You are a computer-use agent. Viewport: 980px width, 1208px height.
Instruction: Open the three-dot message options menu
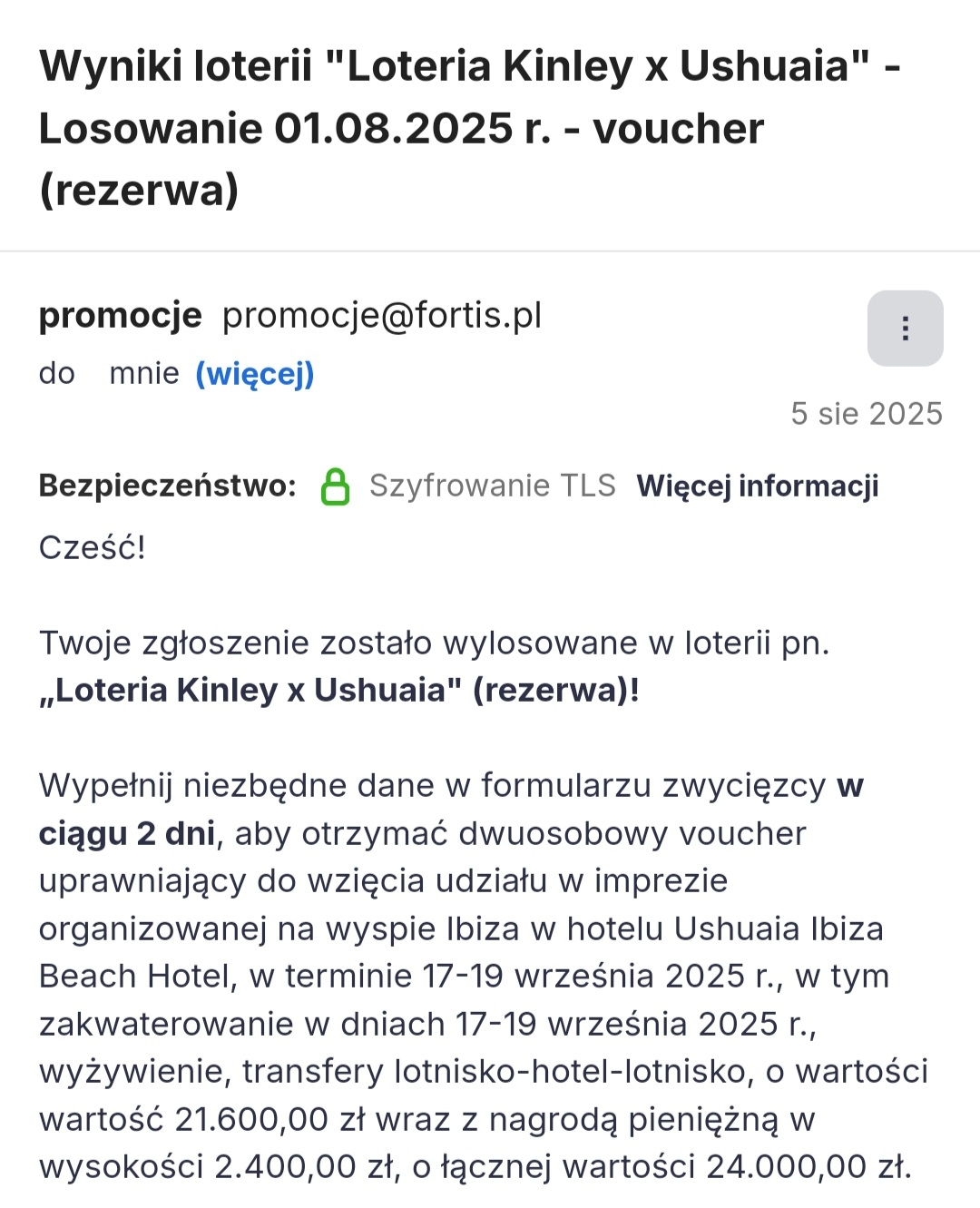[x=905, y=329]
